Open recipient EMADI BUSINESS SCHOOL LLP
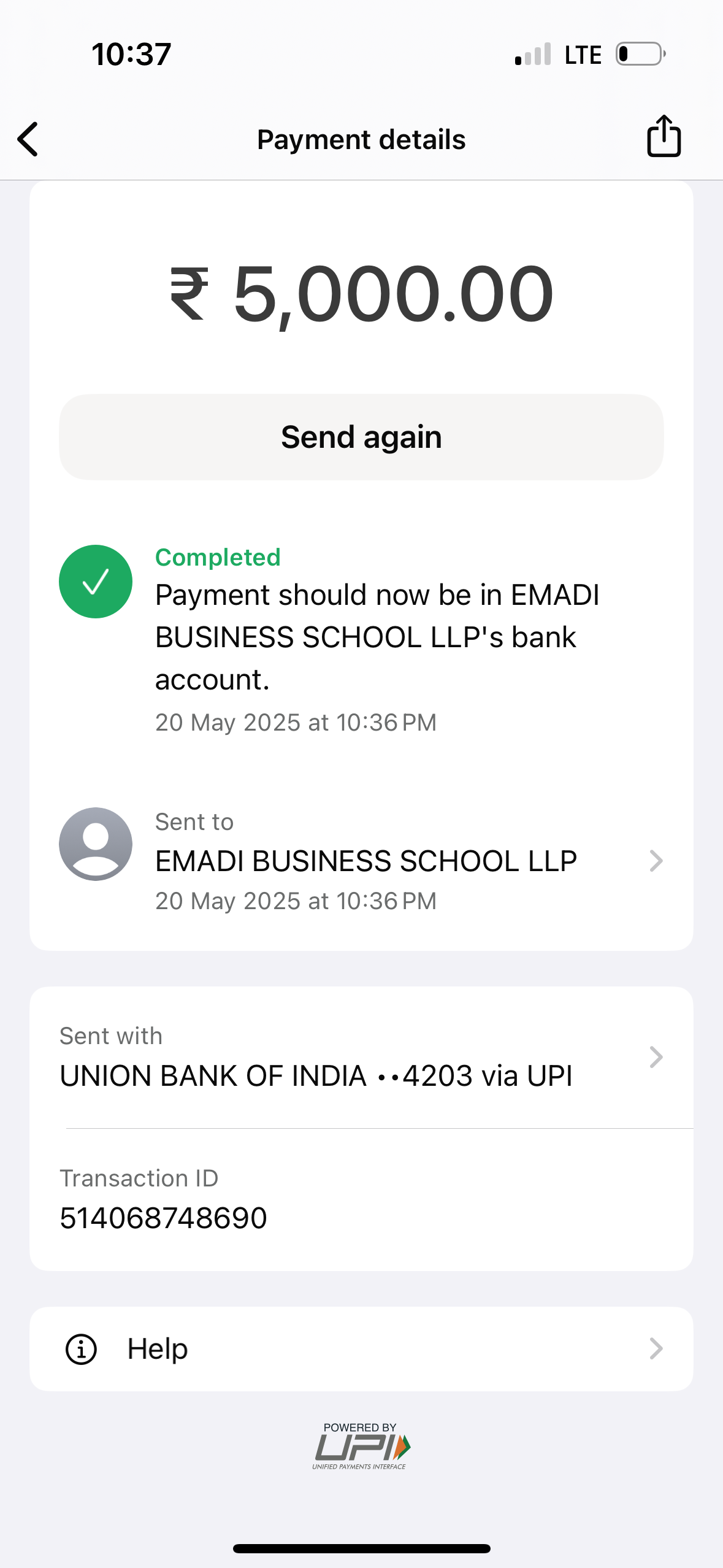 pyautogui.click(x=365, y=861)
